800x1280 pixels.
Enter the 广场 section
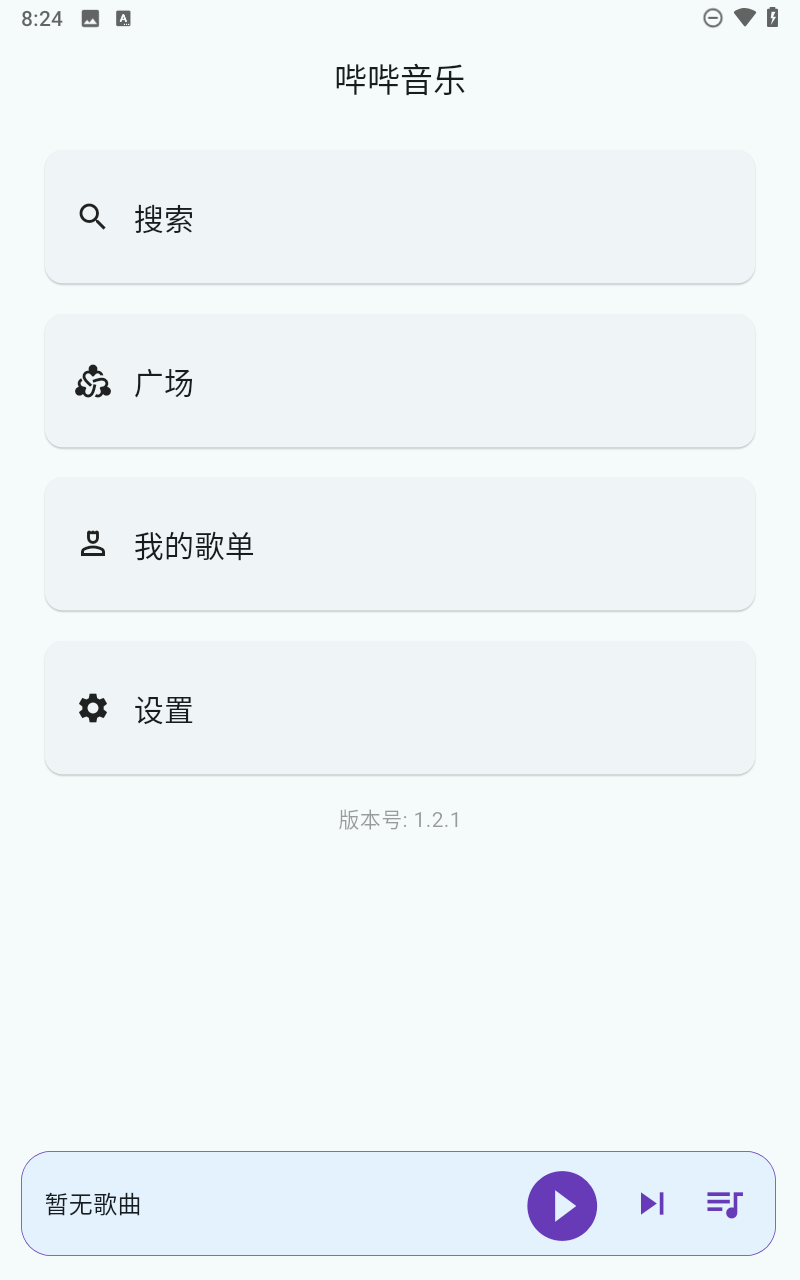(400, 381)
